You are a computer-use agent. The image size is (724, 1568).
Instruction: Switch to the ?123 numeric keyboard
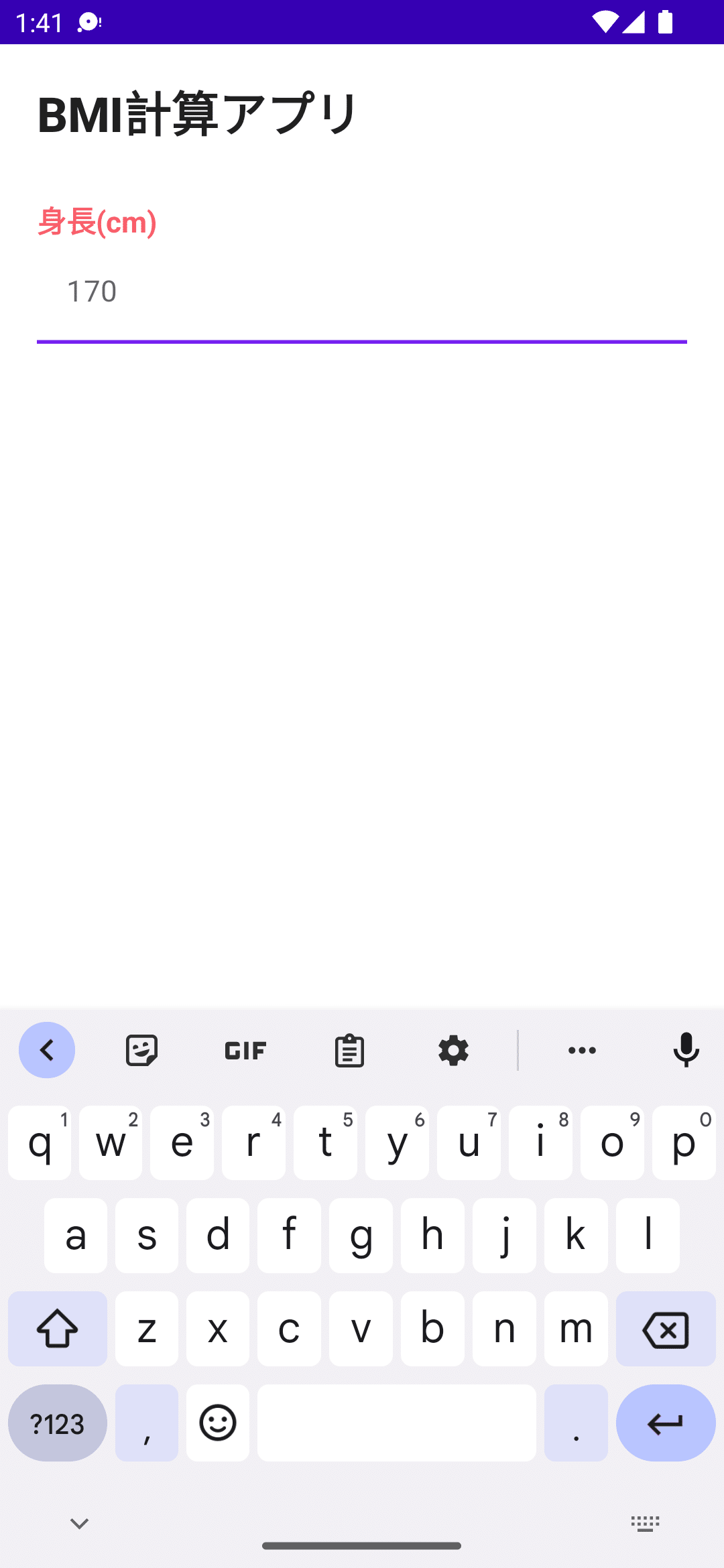click(x=58, y=1423)
